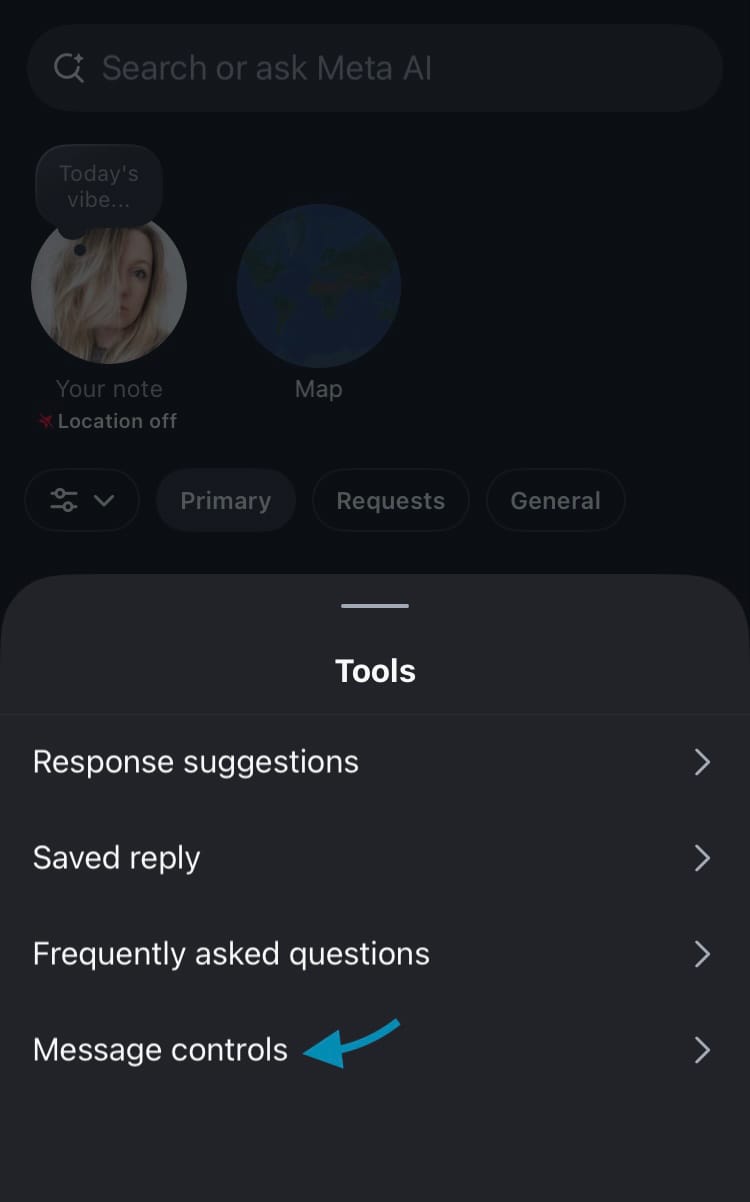
Task: Go to Frequently asked questions
Action: [x=231, y=954]
